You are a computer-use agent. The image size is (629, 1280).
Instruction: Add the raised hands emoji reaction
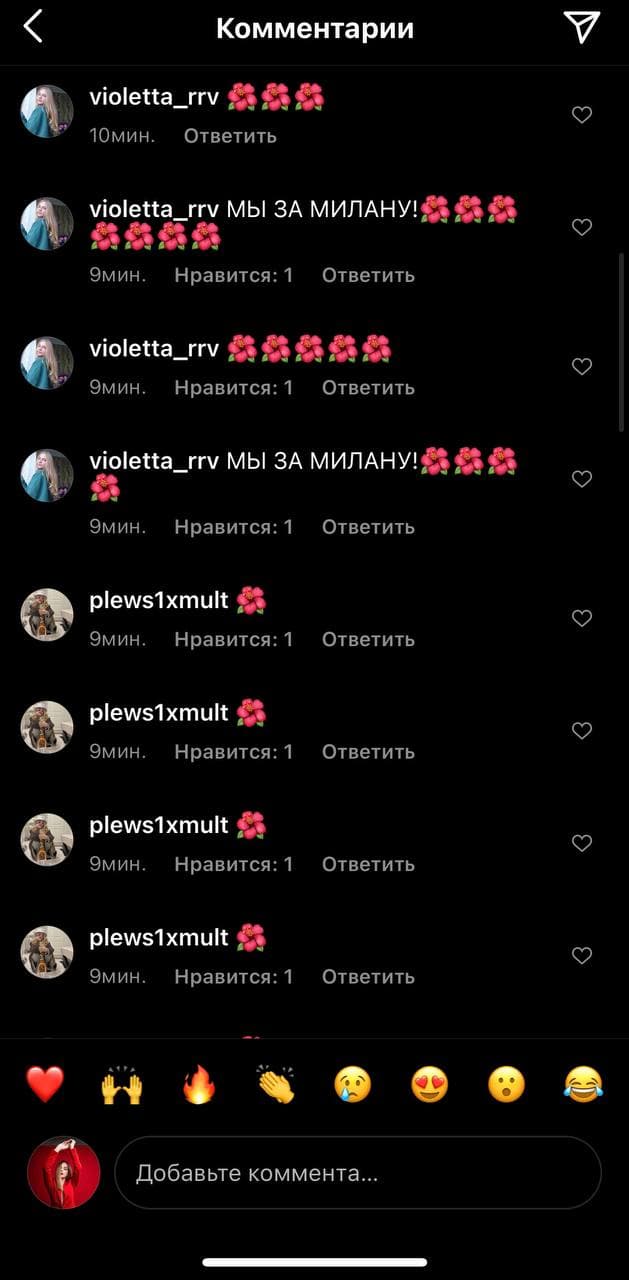click(122, 1084)
